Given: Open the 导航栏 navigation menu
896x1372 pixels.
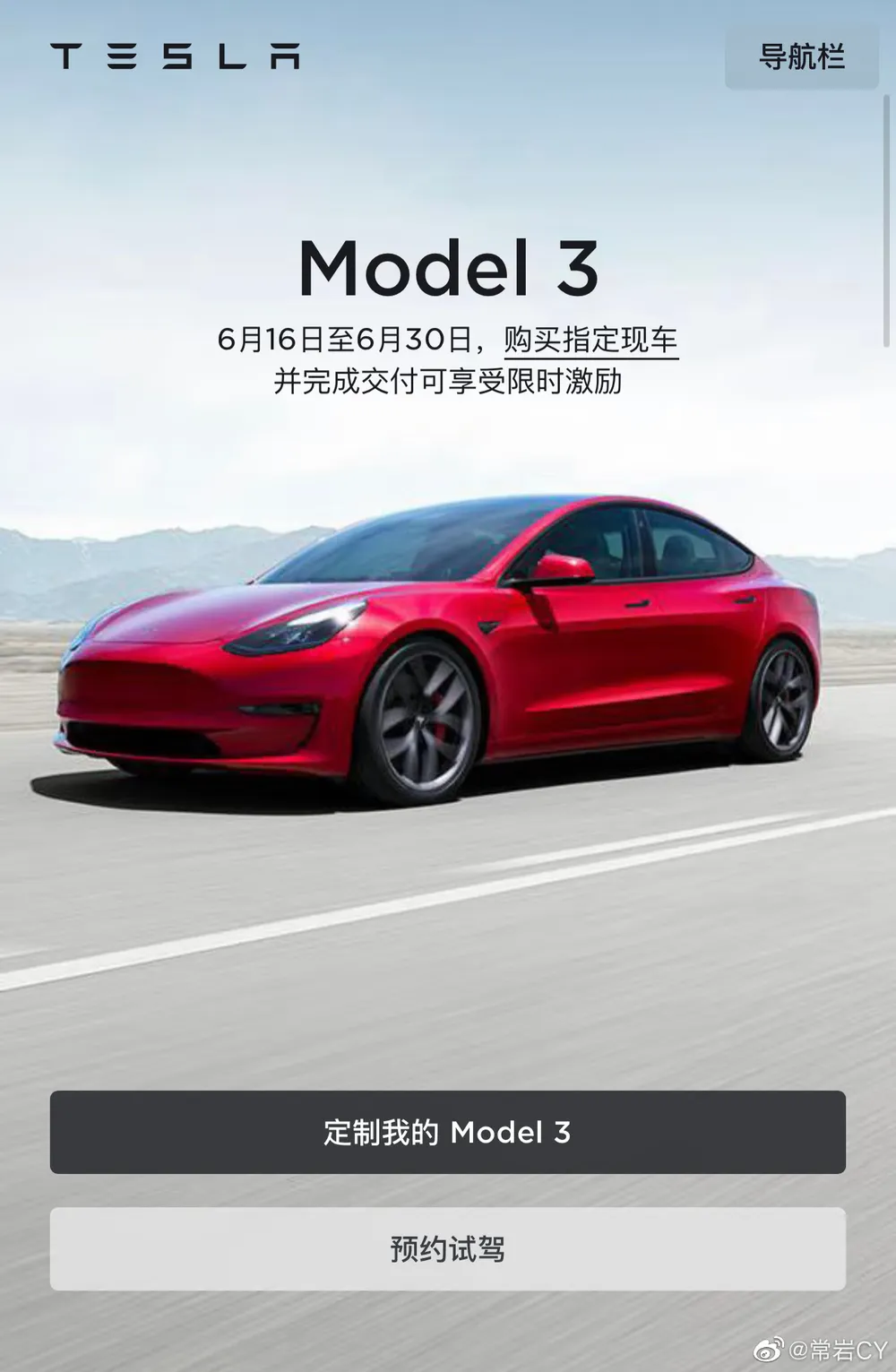Looking at the screenshot, I should coord(801,56).
